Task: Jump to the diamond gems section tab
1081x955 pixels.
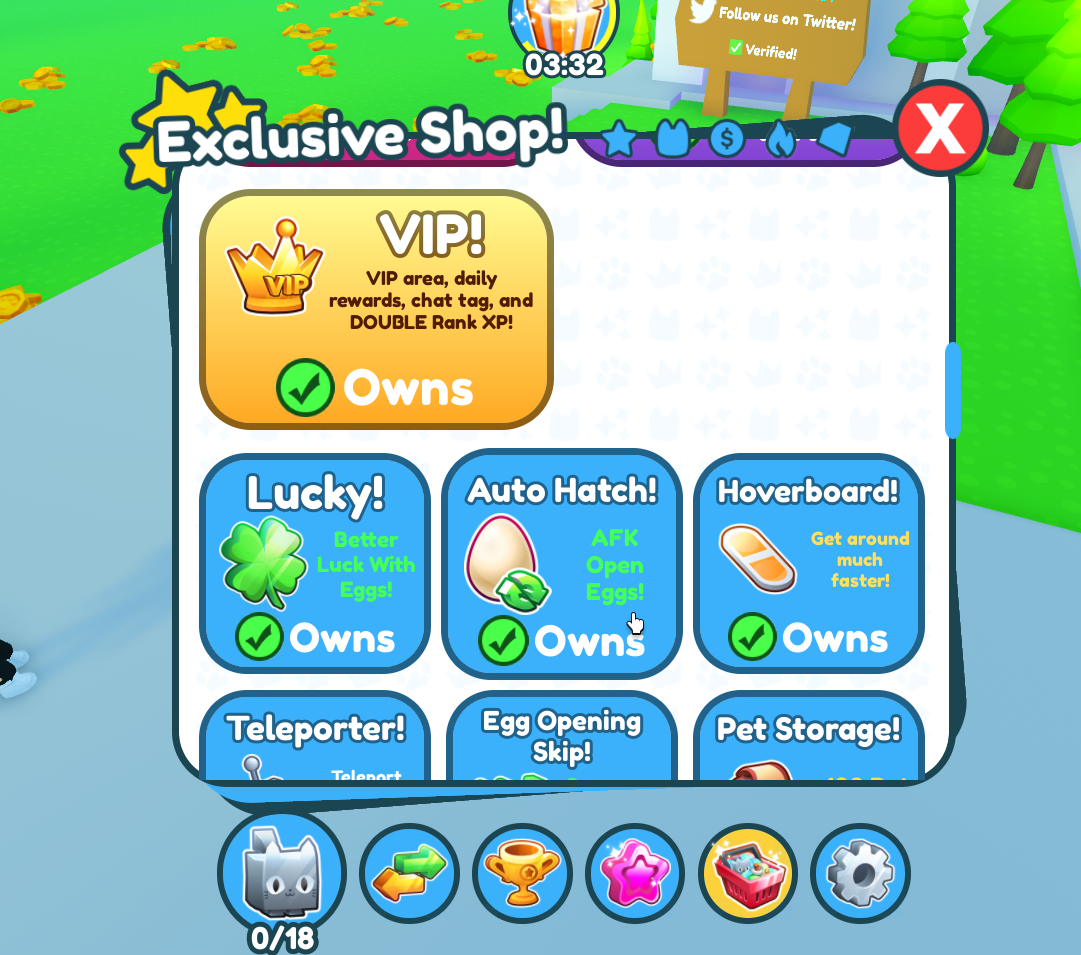Action: tap(834, 140)
